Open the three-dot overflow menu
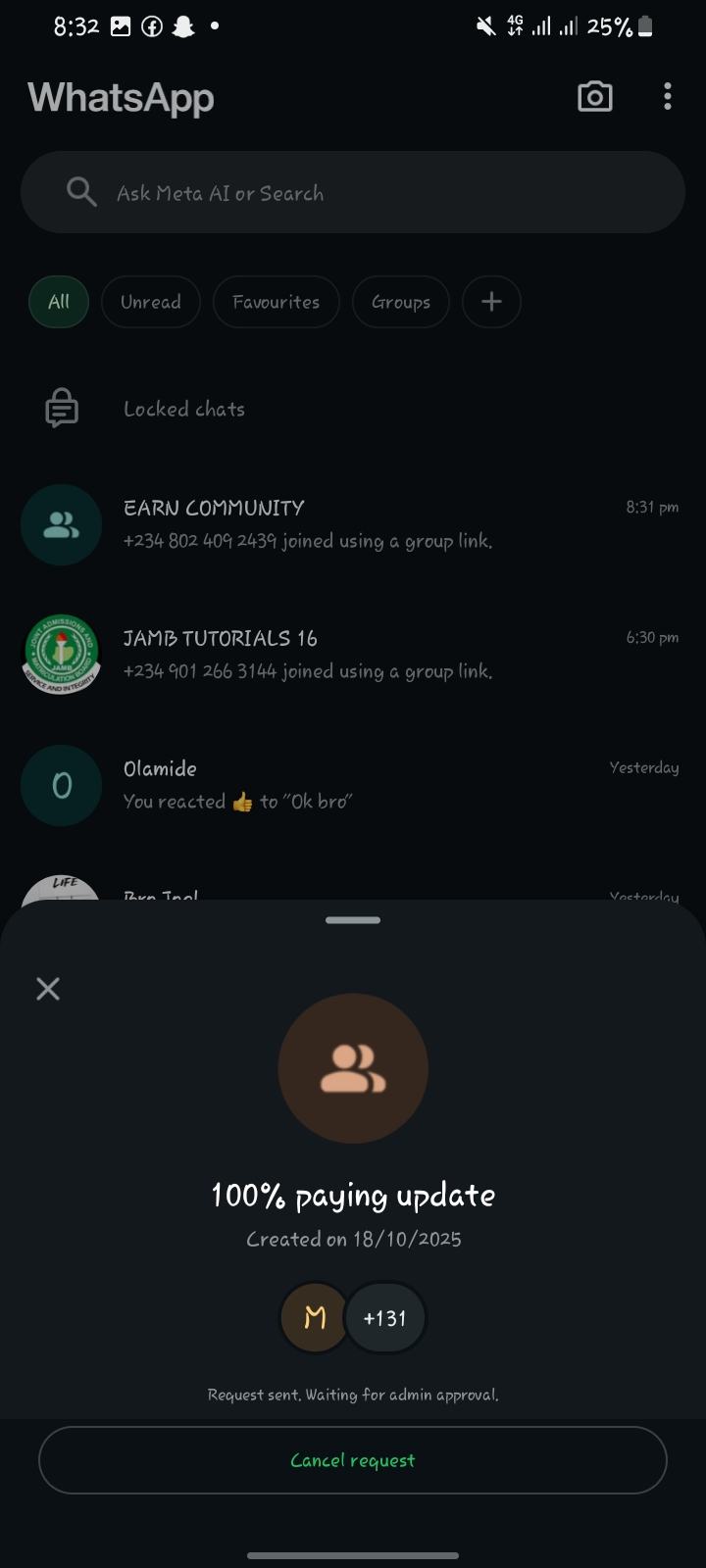The image size is (706, 1568). [668, 97]
